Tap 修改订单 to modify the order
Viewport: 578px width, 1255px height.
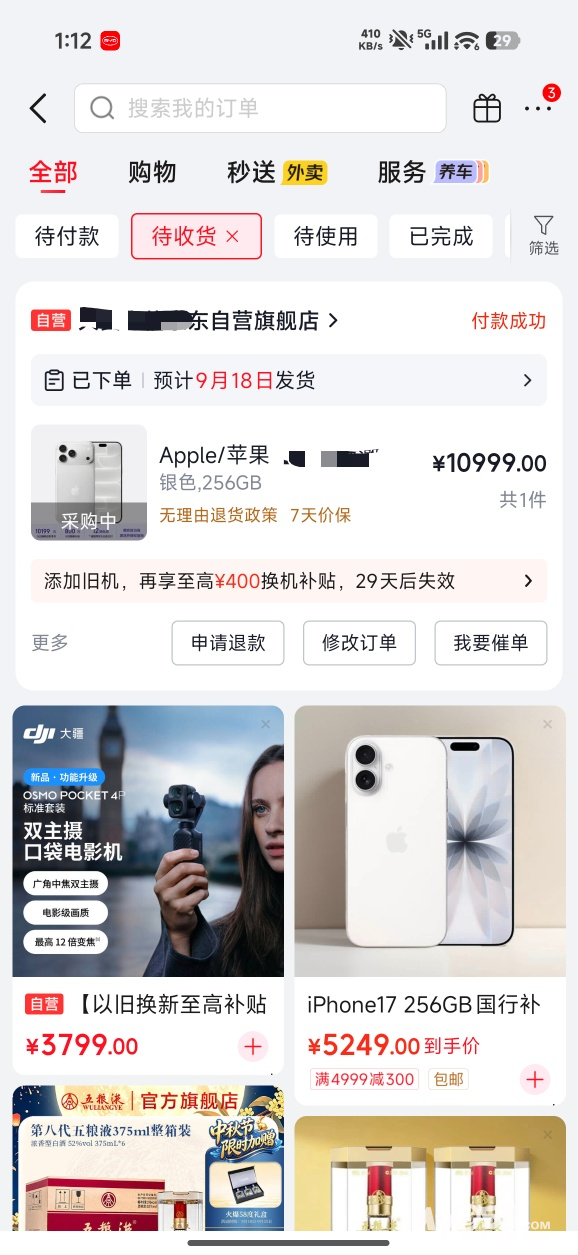click(359, 642)
